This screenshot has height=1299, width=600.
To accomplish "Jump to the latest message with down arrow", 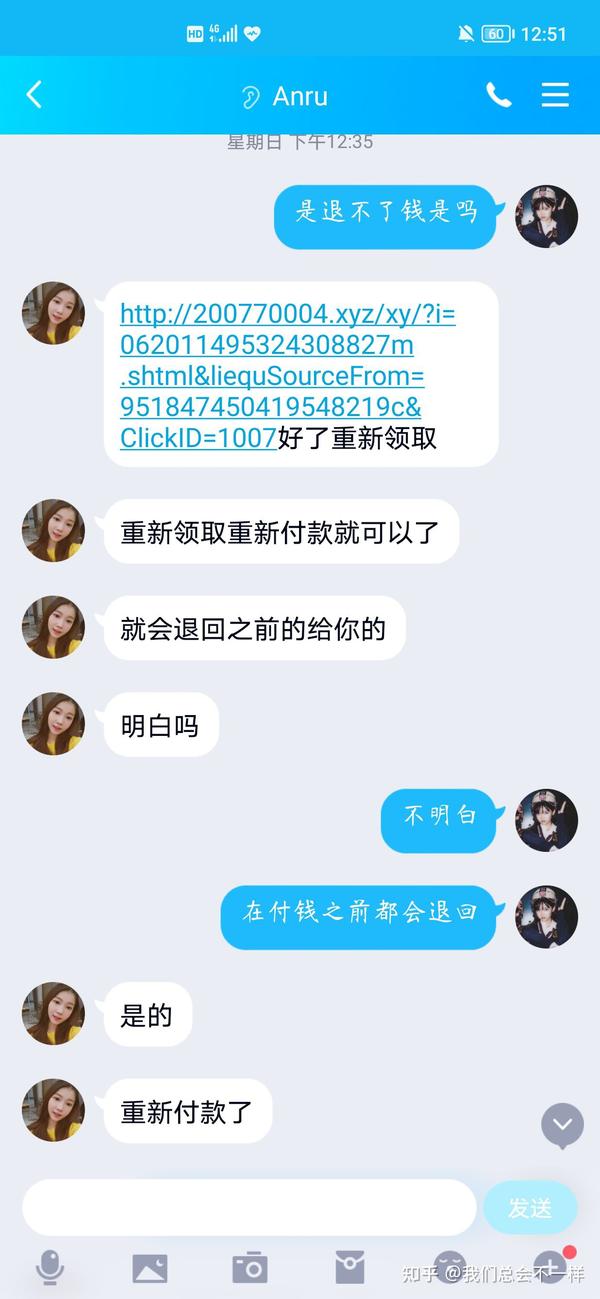I will coord(563,1126).
